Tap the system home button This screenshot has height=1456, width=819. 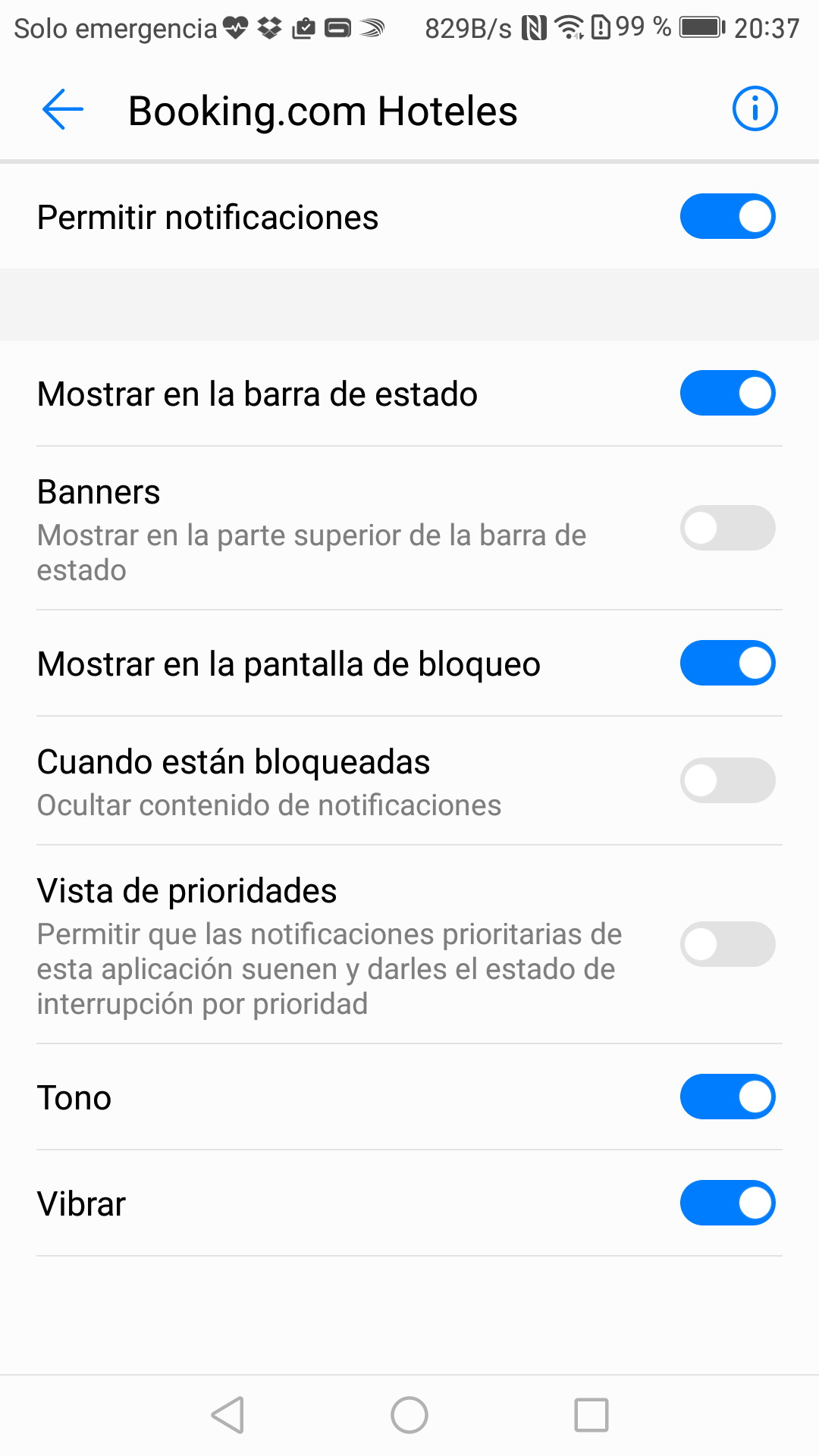pos(409,1415)
